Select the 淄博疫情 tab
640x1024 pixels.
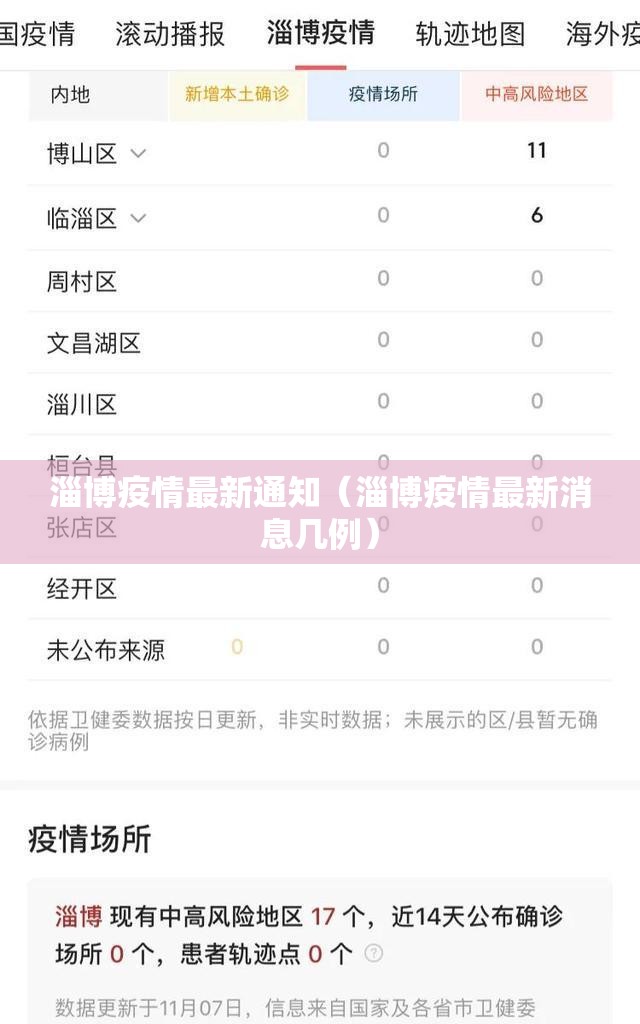click(x=320, y=33)
